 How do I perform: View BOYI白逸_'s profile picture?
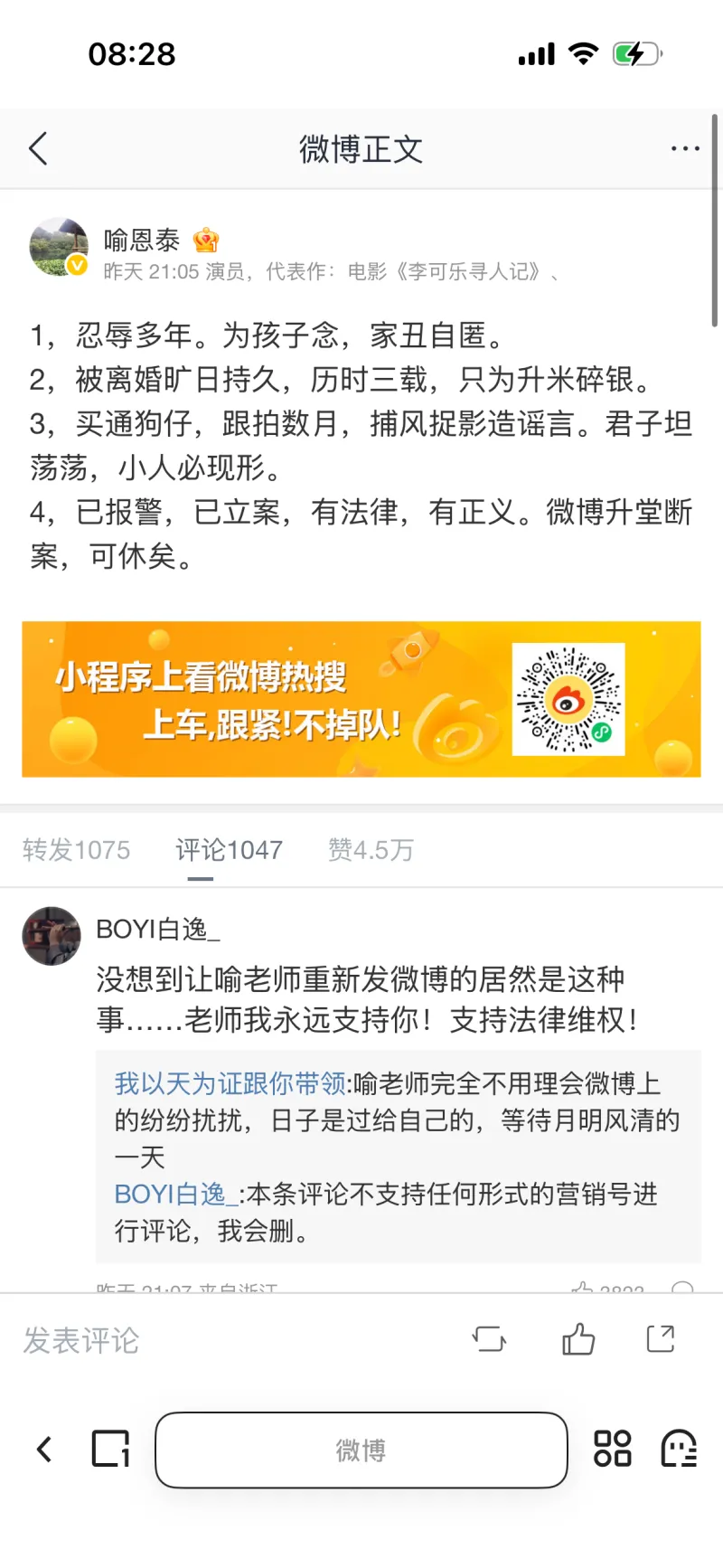coord(52,936)
